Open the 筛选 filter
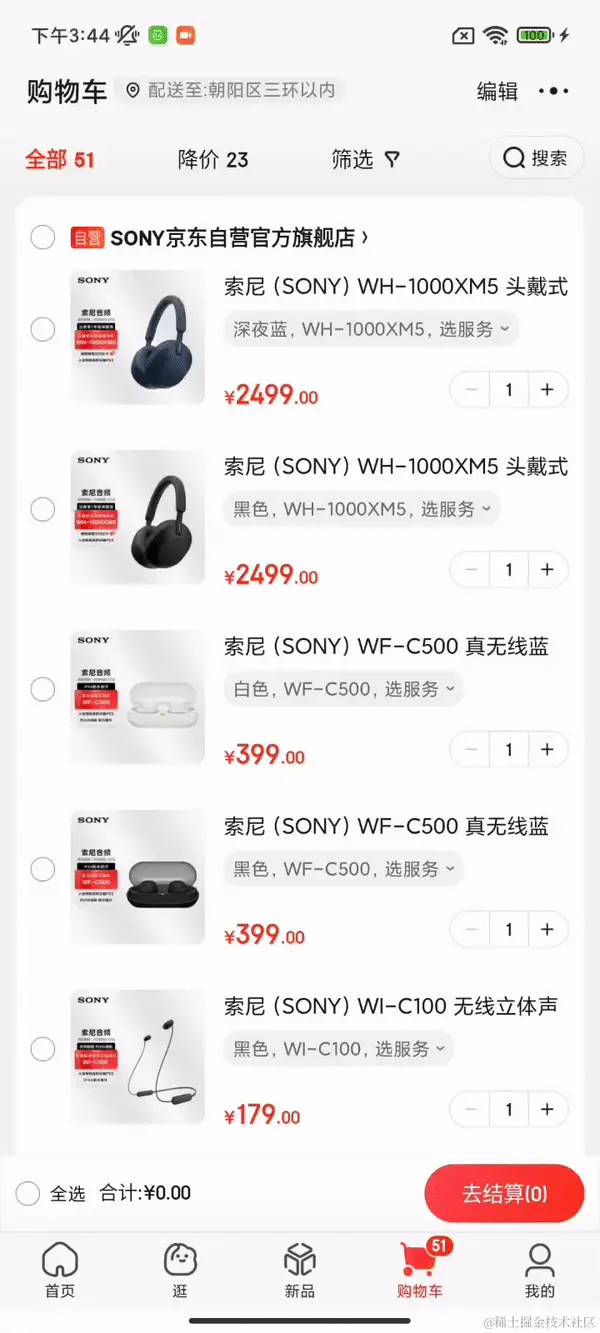The height and width of the screenshot is (1333, 600). coord(365,159)
